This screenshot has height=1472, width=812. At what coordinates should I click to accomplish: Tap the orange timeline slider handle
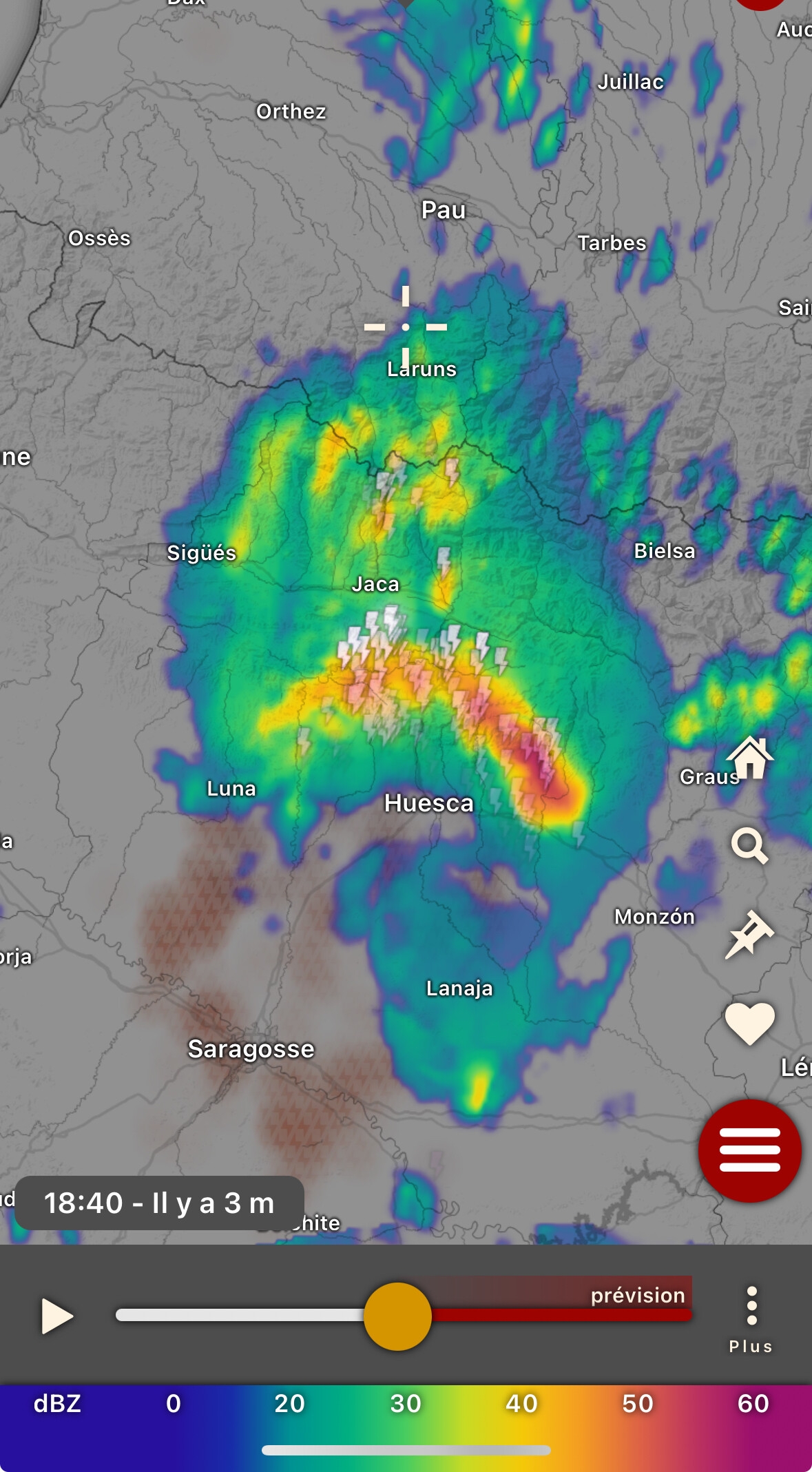coord(397,1316)
